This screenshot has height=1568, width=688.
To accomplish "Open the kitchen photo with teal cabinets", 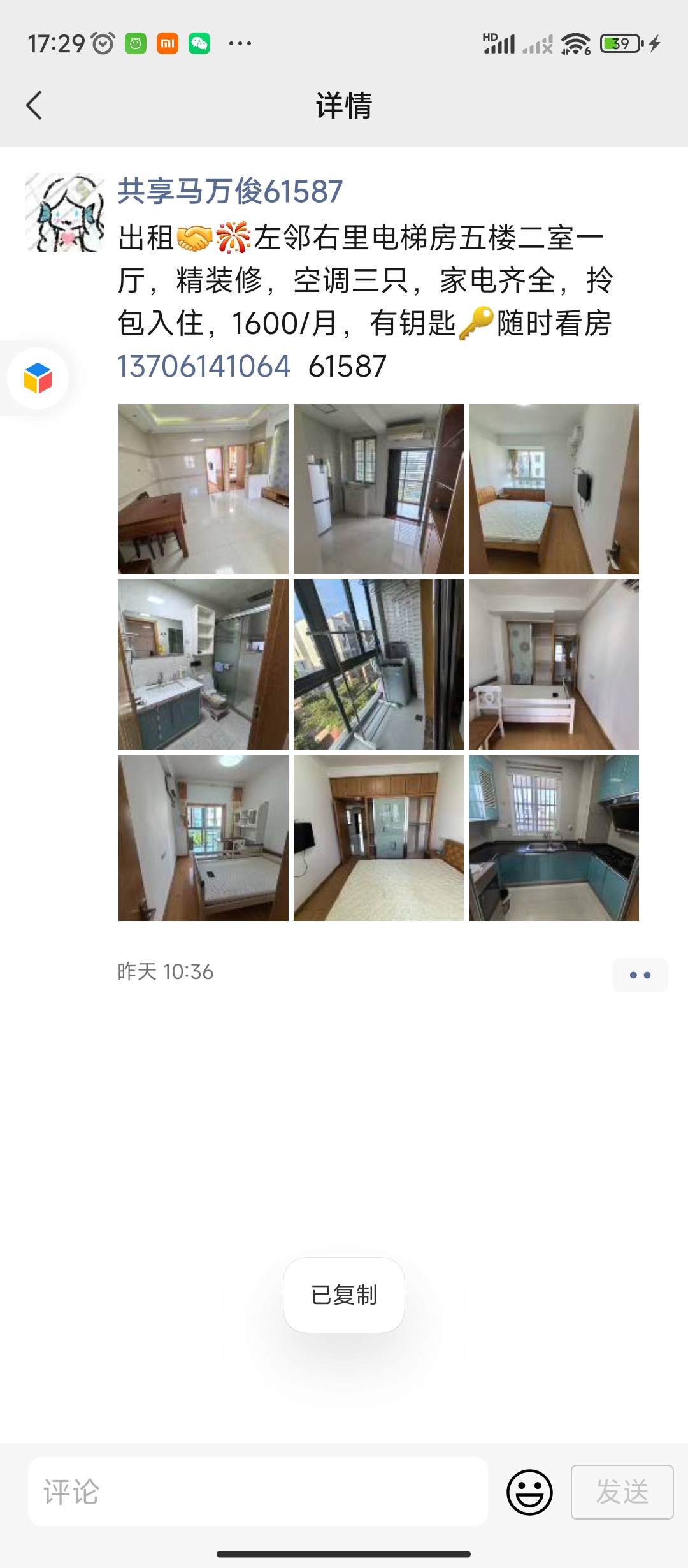I will pyautogui.click(x=554, y=838).
